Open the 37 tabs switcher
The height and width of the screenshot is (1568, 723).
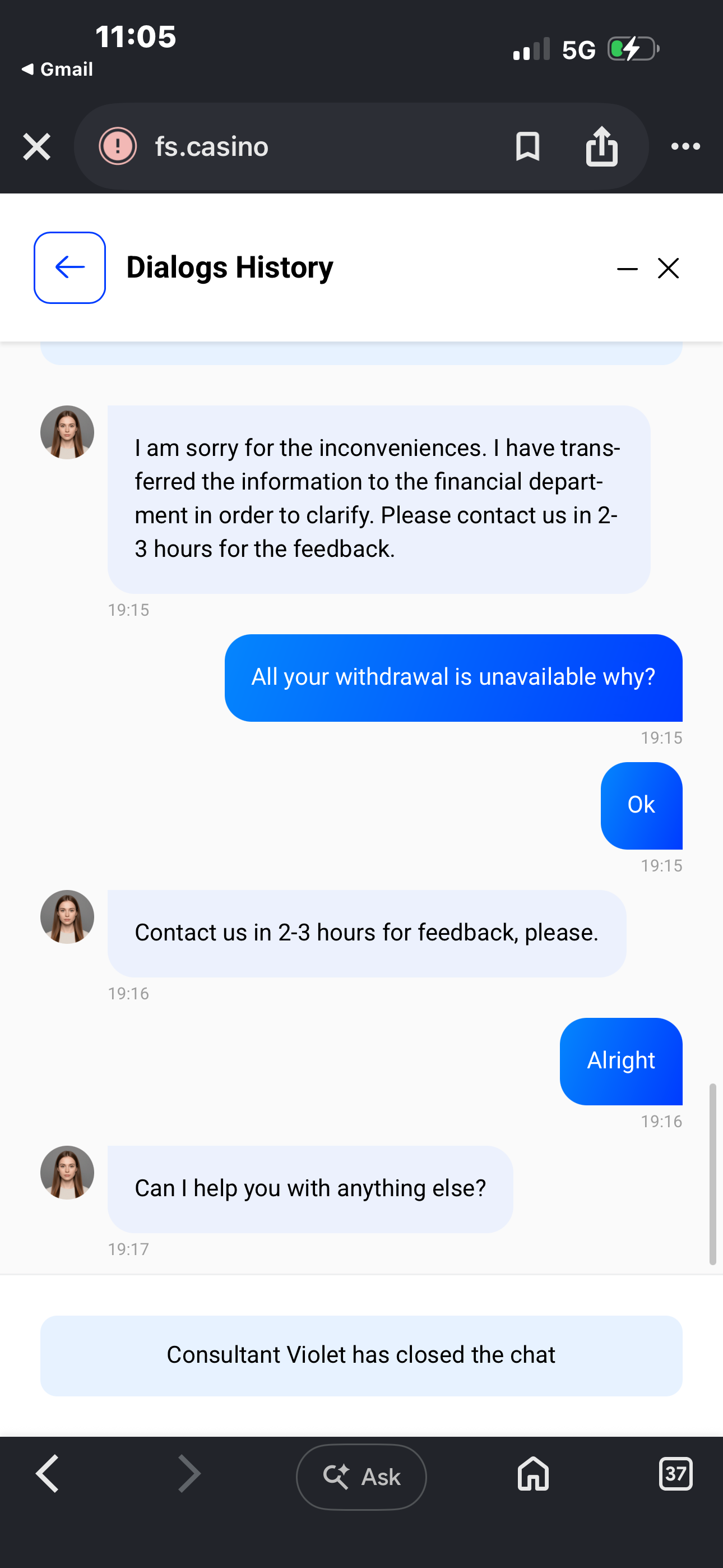coord(675,1474)
